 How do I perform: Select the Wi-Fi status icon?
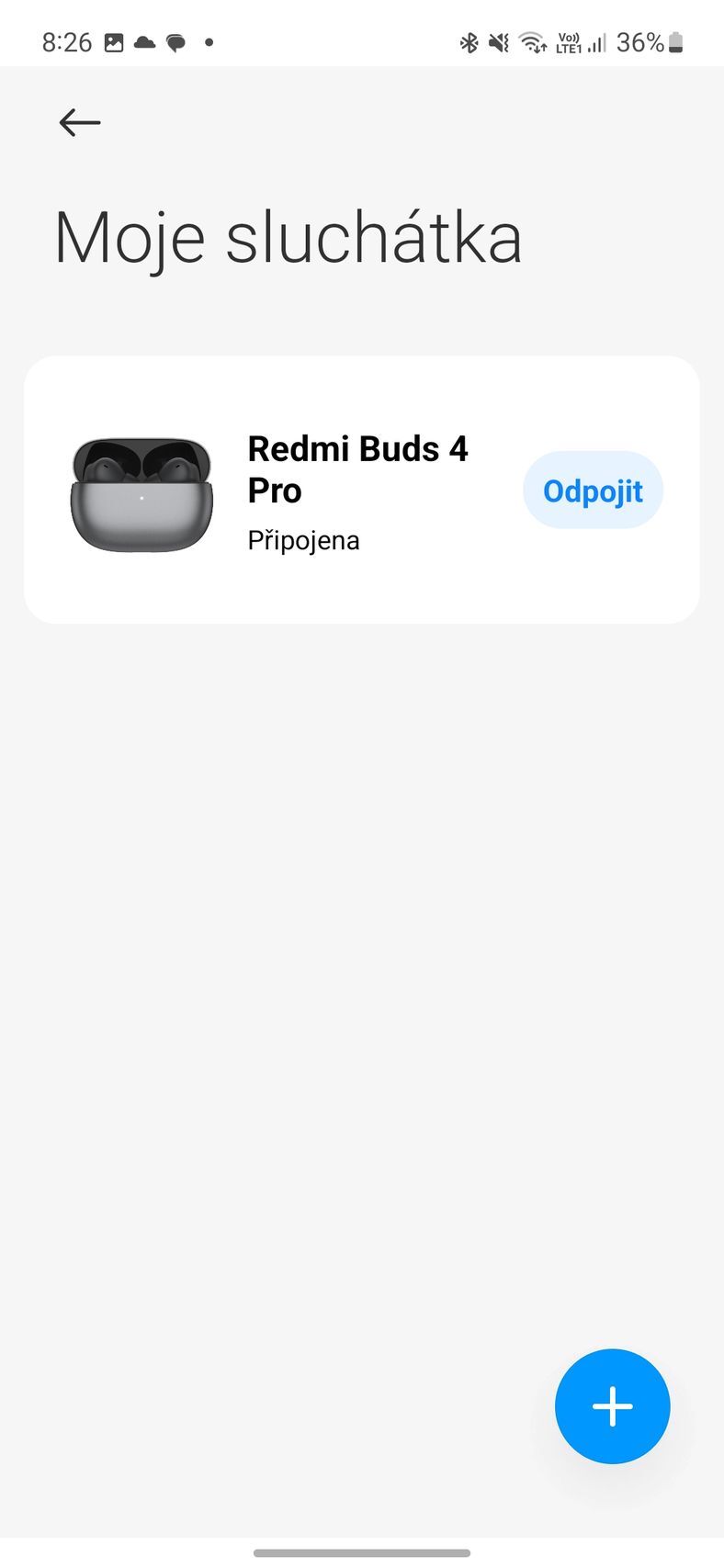(x=532, y=42)
